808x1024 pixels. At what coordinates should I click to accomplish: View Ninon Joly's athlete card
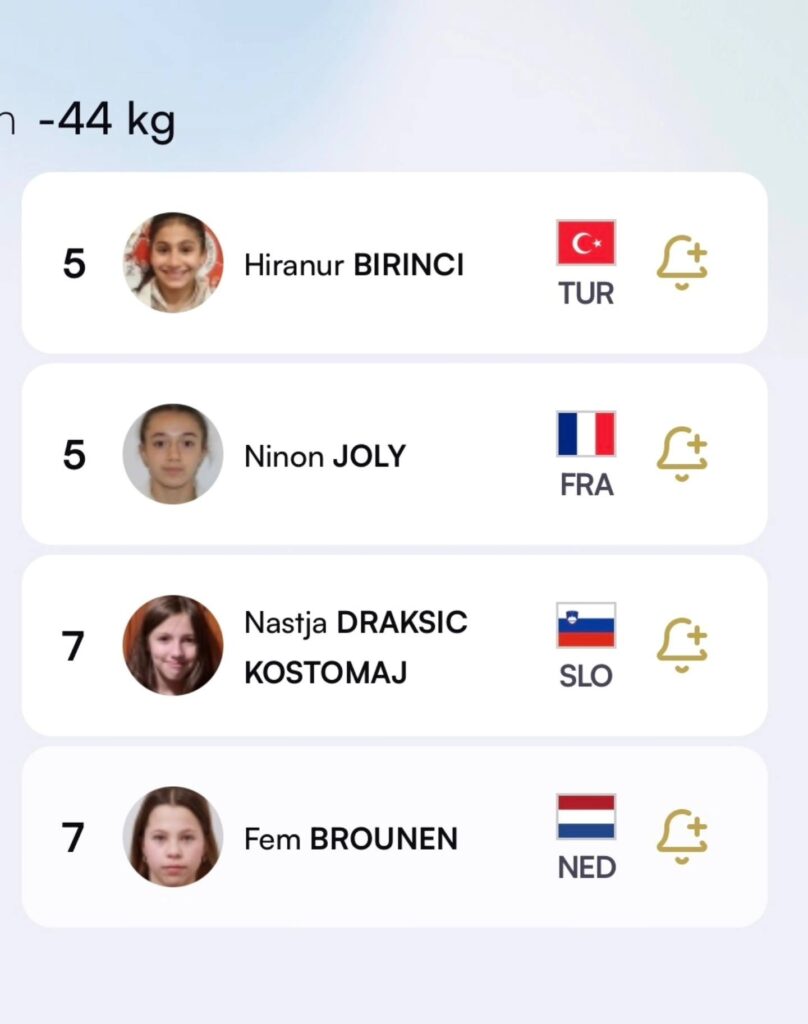coord(324,456)
